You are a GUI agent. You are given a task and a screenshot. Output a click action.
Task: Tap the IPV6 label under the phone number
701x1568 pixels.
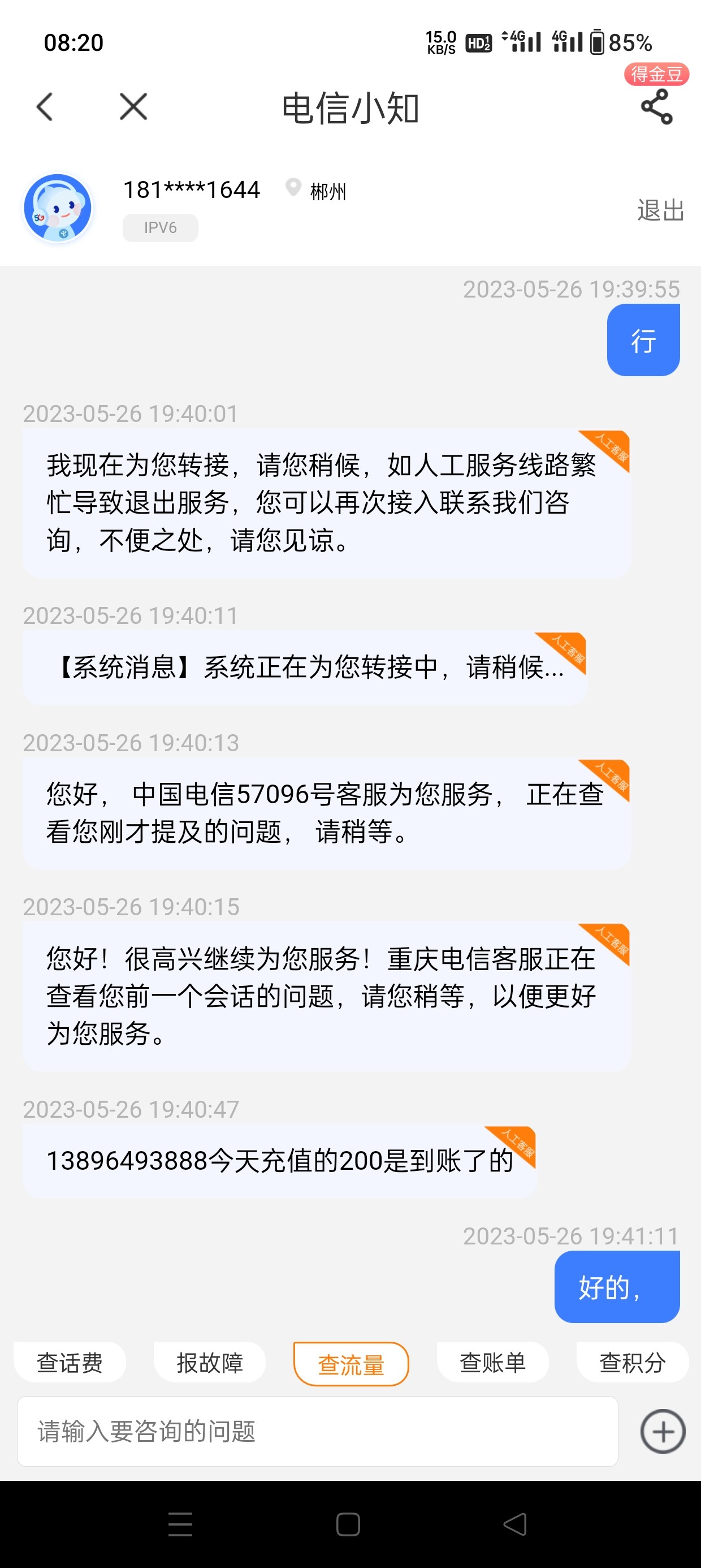[x=160, y=227]
